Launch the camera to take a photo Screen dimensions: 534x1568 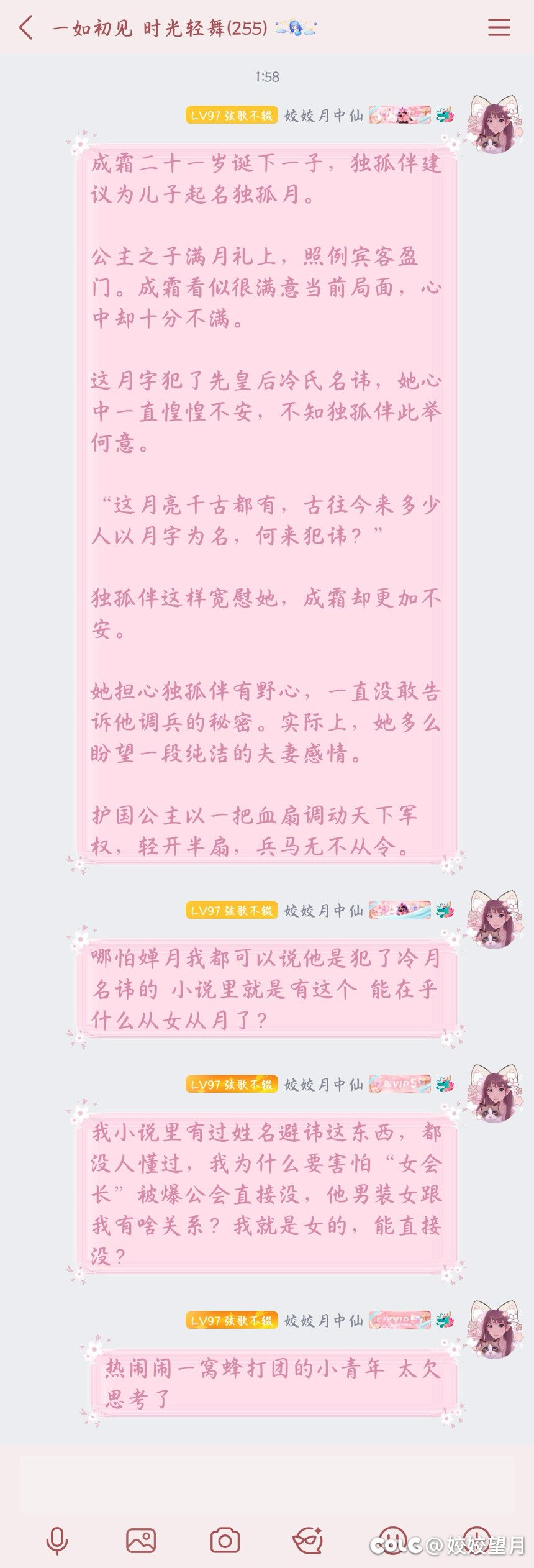[225, 1540]
